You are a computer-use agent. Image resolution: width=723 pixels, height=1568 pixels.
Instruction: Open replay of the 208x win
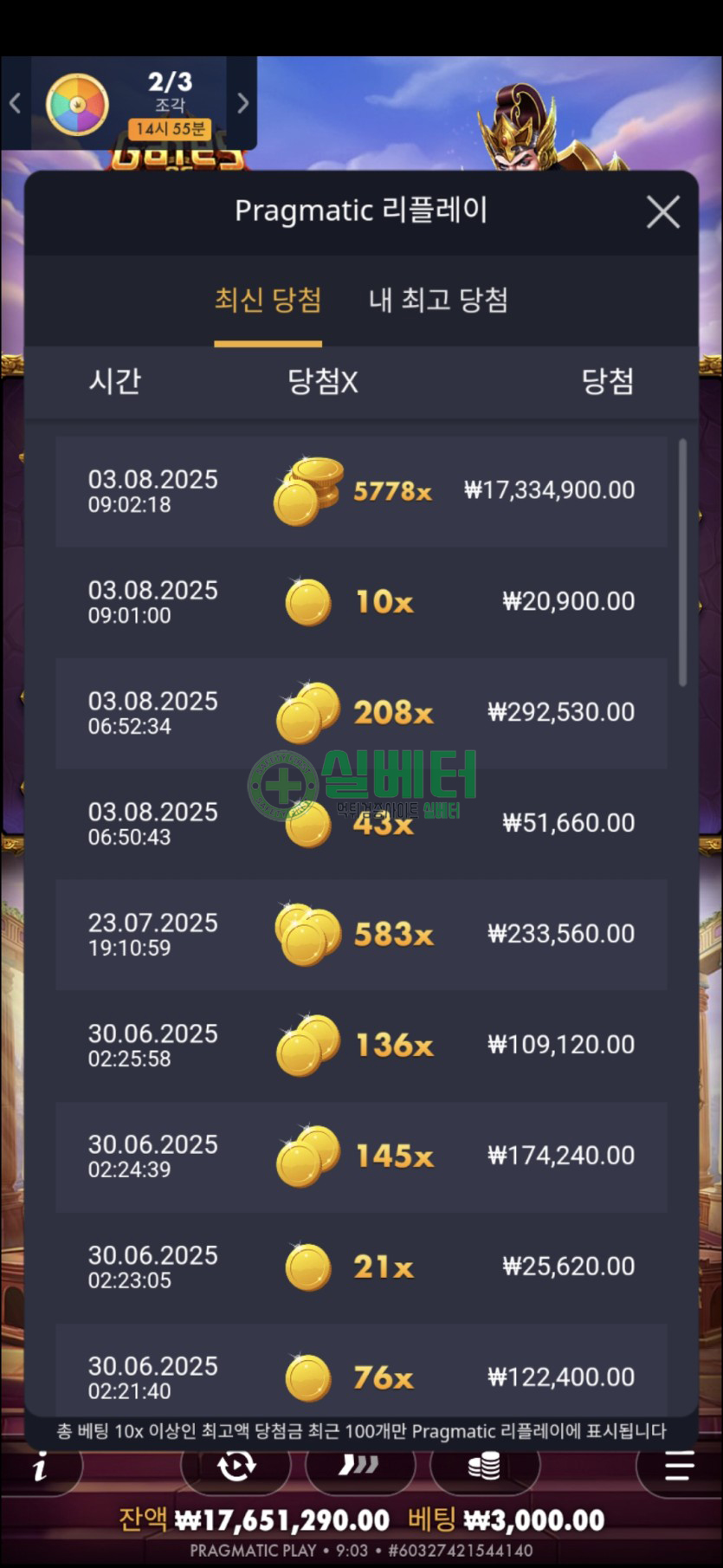click(x=361, y=713)
